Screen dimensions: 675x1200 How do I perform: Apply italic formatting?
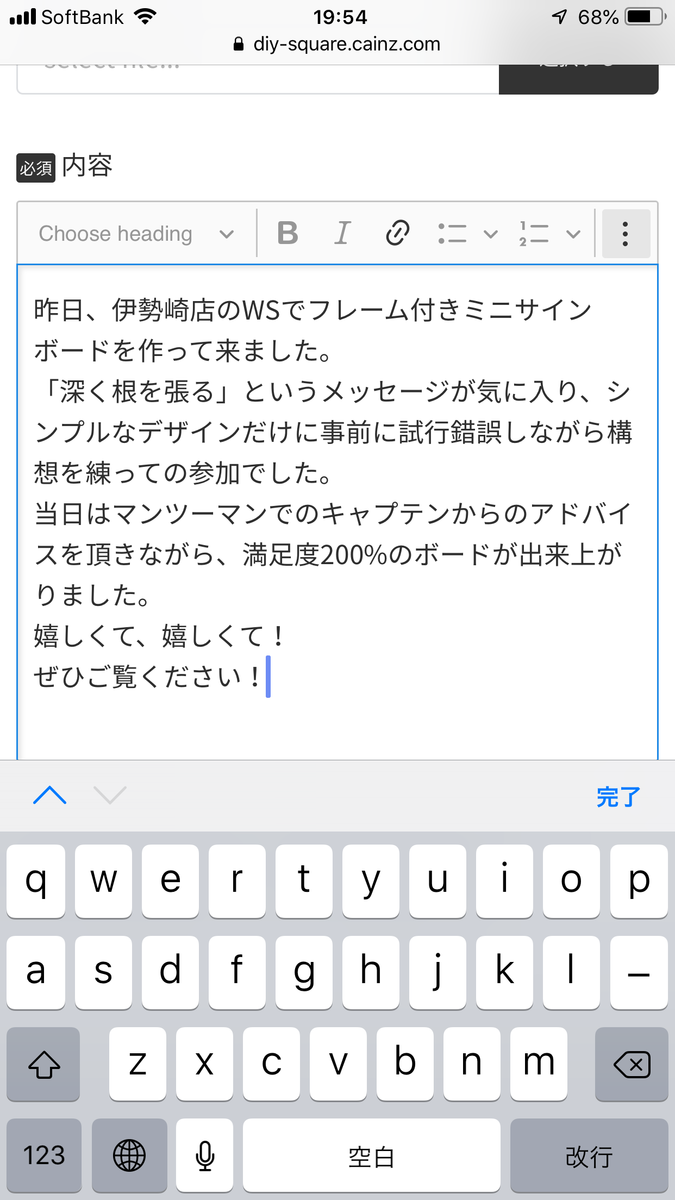point(342,234)
